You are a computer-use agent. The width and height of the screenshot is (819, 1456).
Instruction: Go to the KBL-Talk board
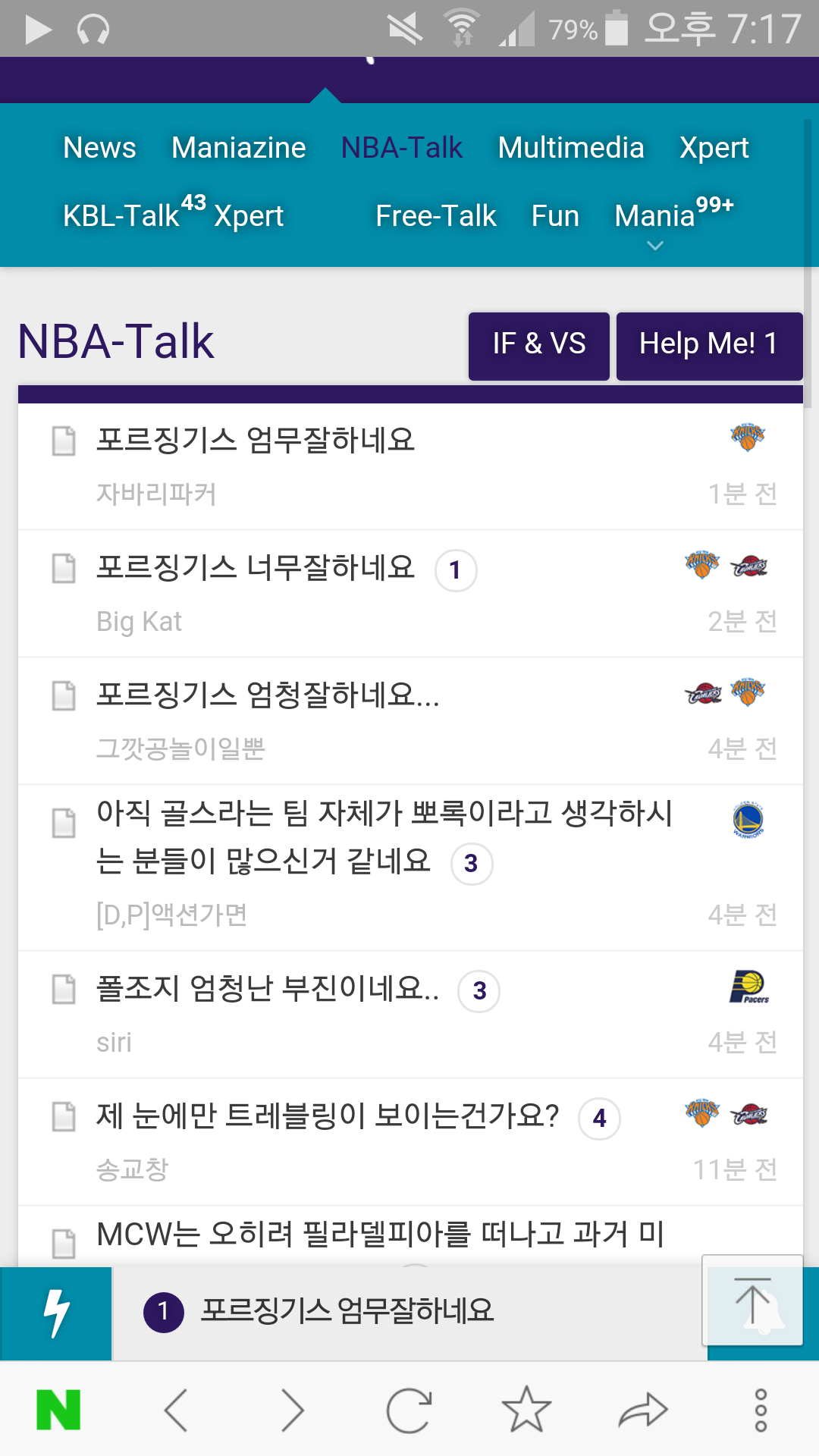pyautogui.click(x=134, y=213)
